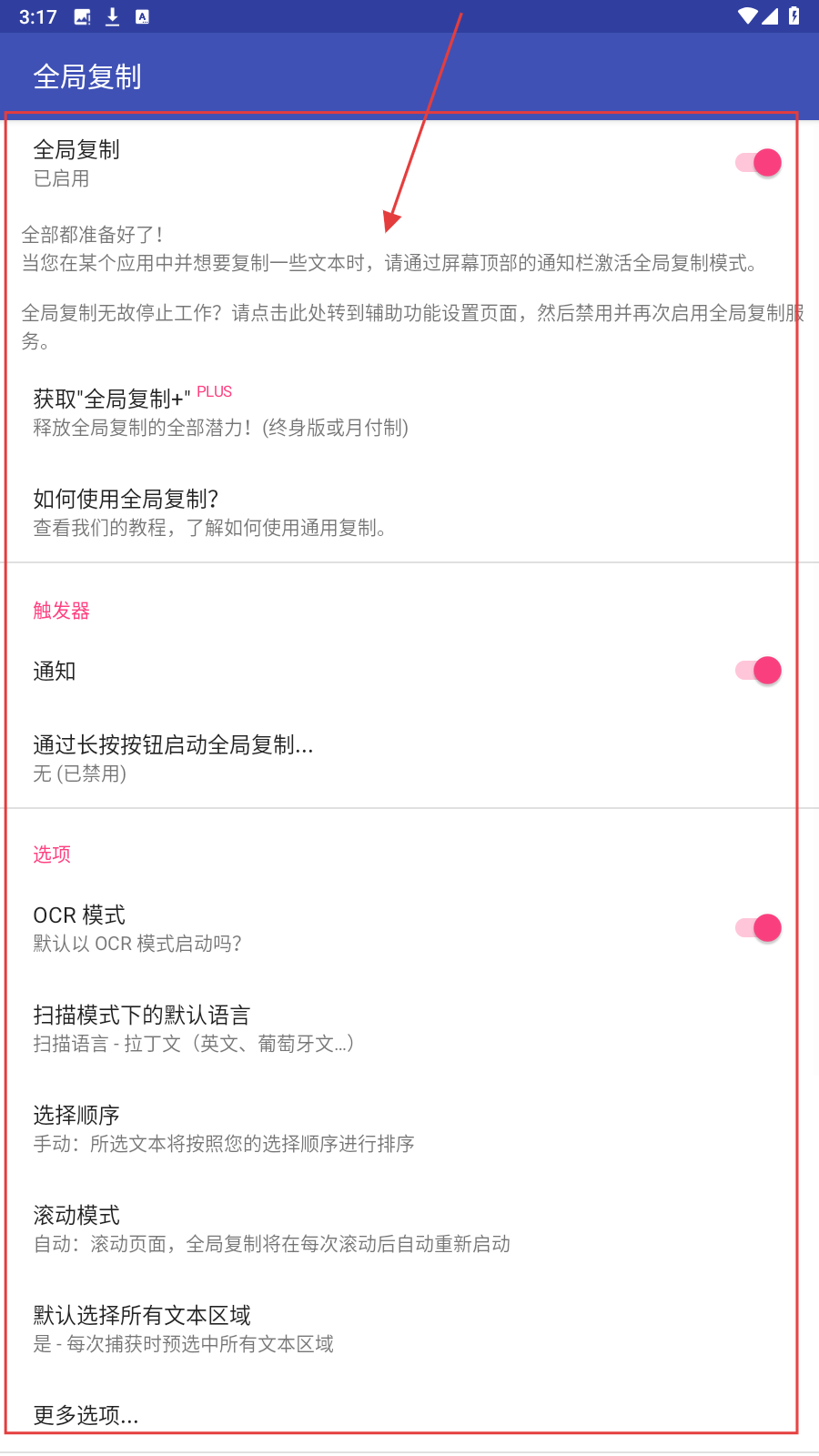Screen dimensions: 819x1456
Task: Open the 获取"全局复制+" PLUS upgrade option
Action: point(221,412)
